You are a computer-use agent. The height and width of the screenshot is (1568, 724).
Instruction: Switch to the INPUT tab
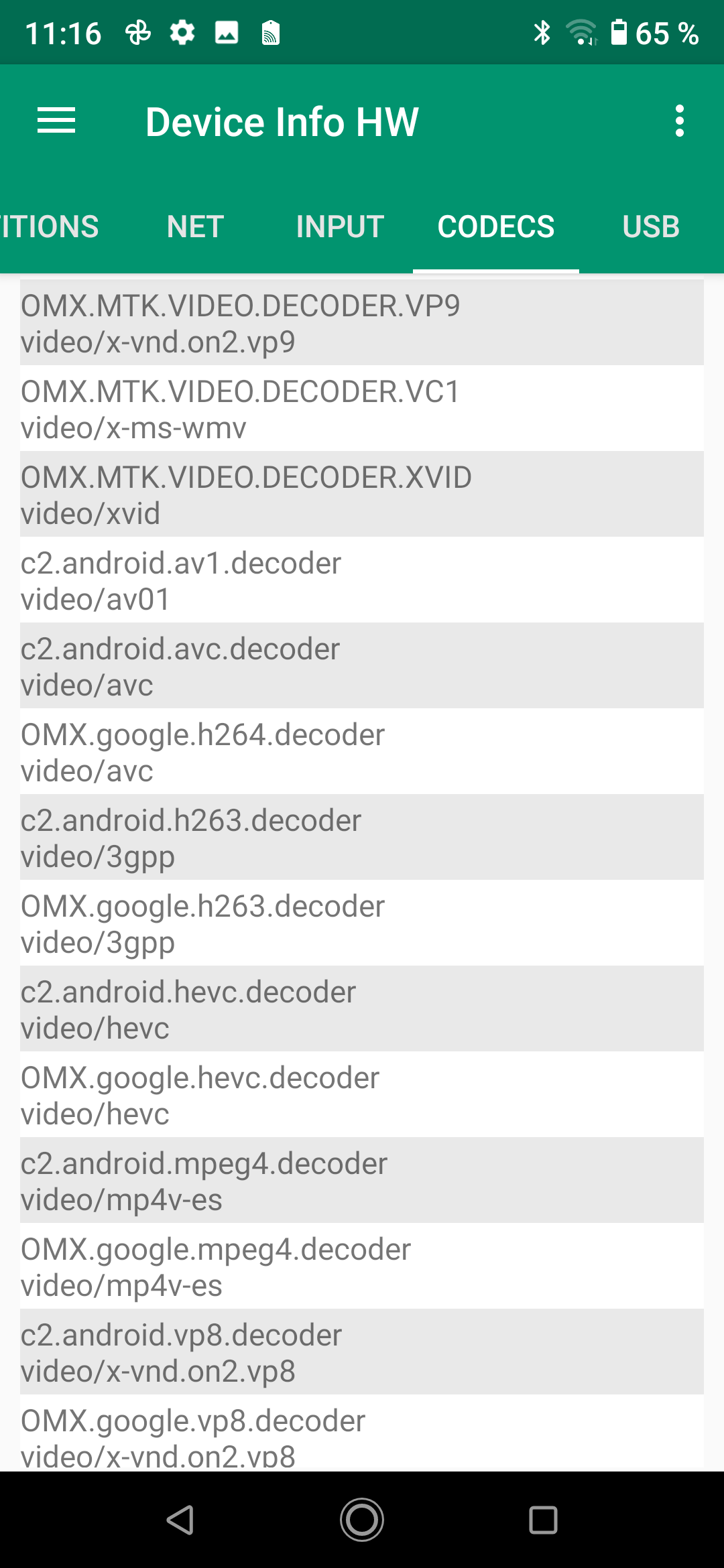pos(340,226)
